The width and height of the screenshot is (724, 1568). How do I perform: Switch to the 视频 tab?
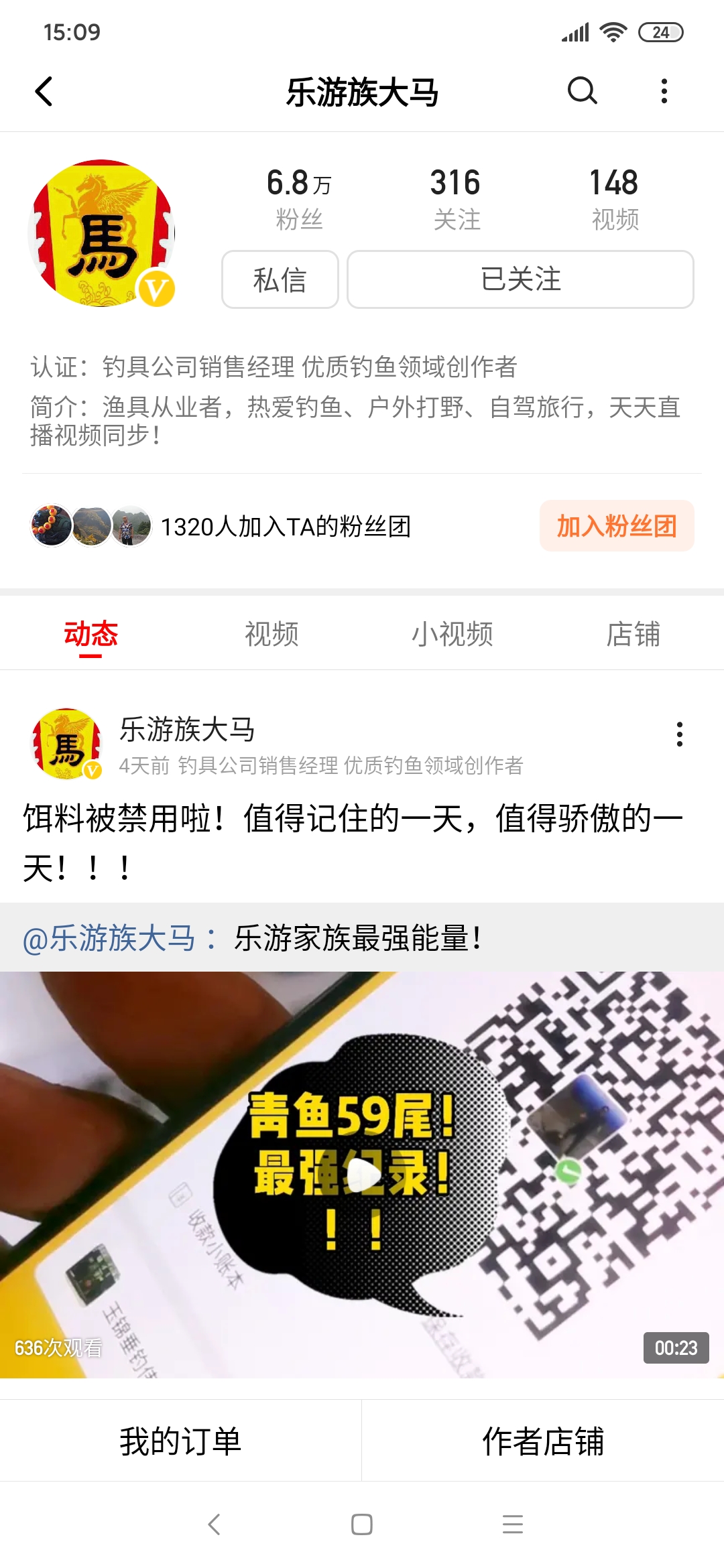(x=271, y=634)
